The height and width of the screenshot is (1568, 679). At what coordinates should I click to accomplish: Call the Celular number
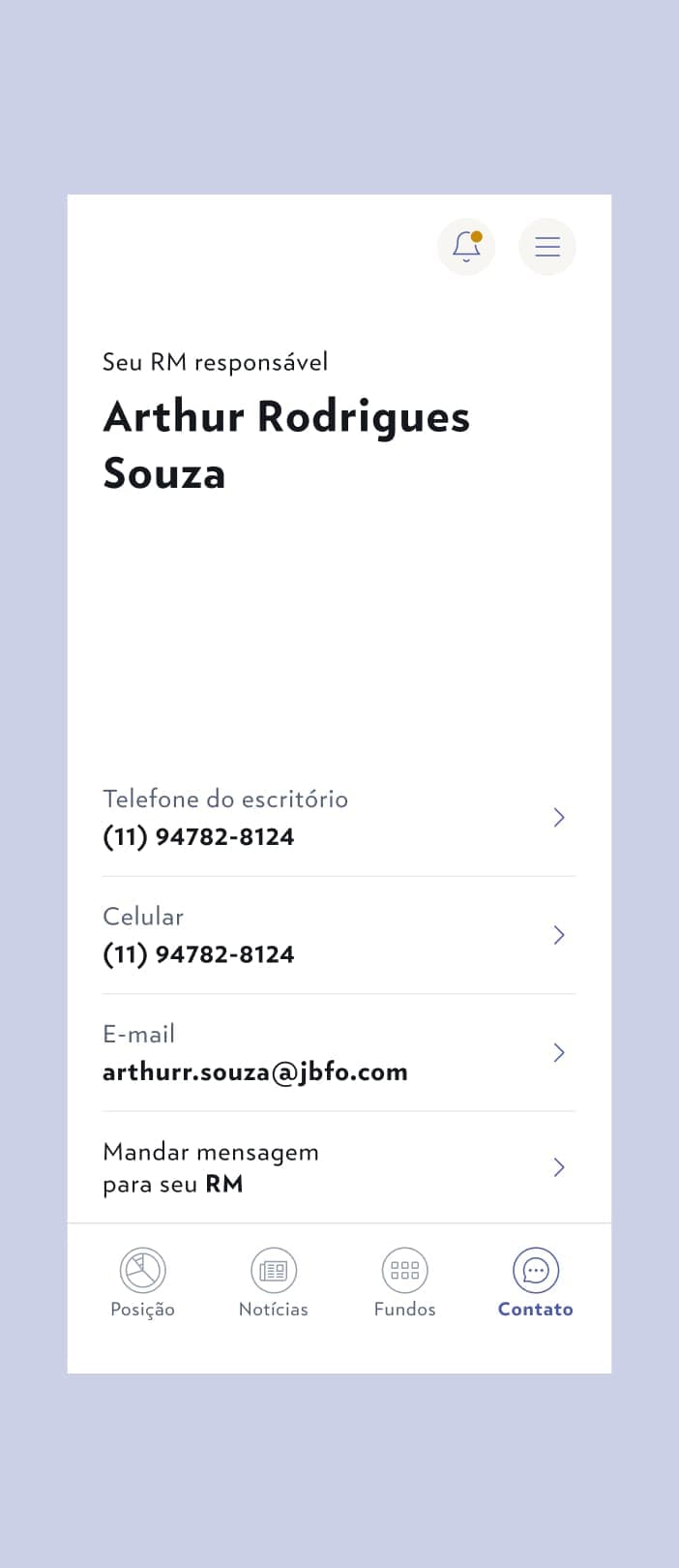pos(339,935)
